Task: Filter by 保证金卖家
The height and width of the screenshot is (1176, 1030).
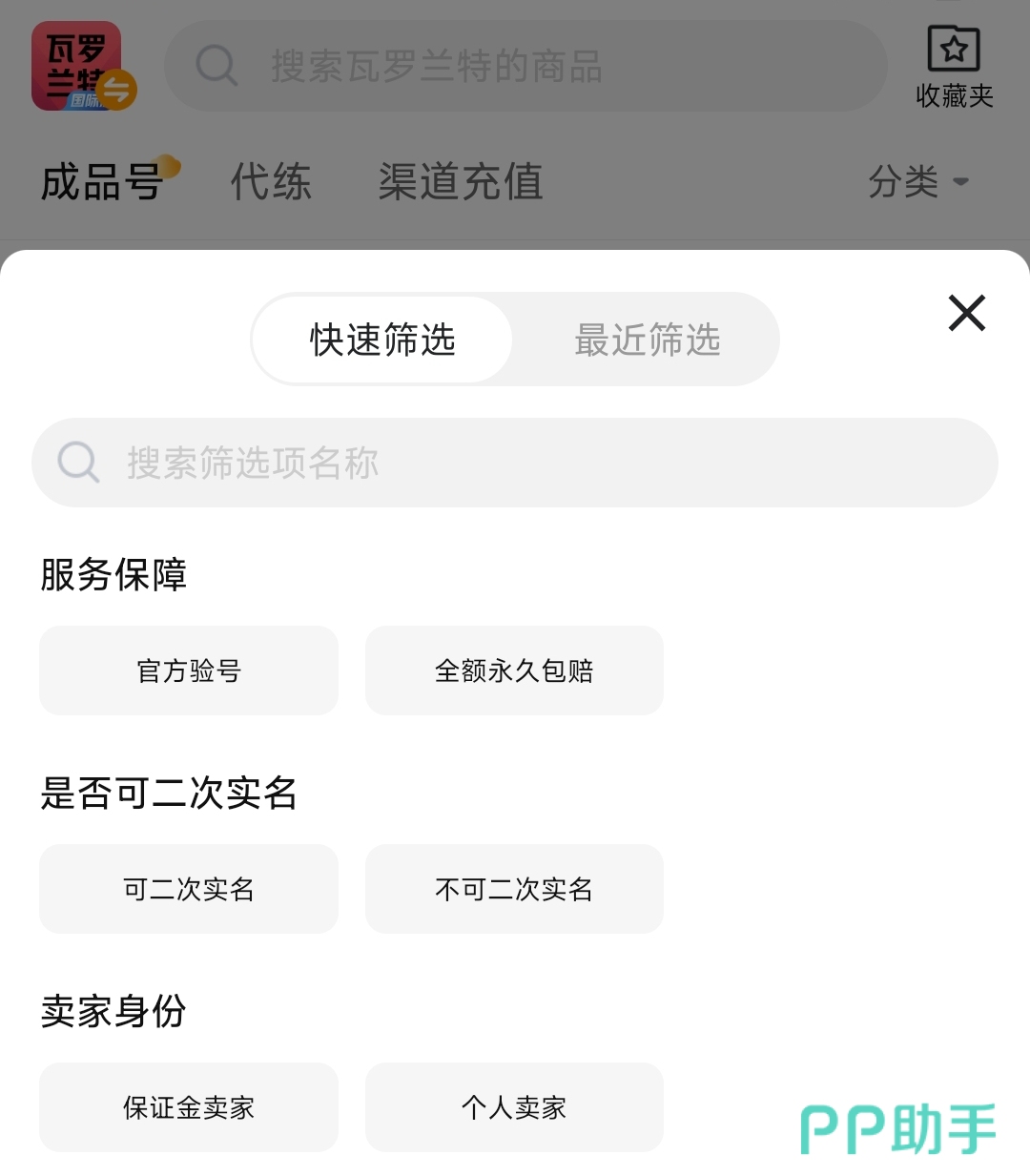Action: 189,1107
